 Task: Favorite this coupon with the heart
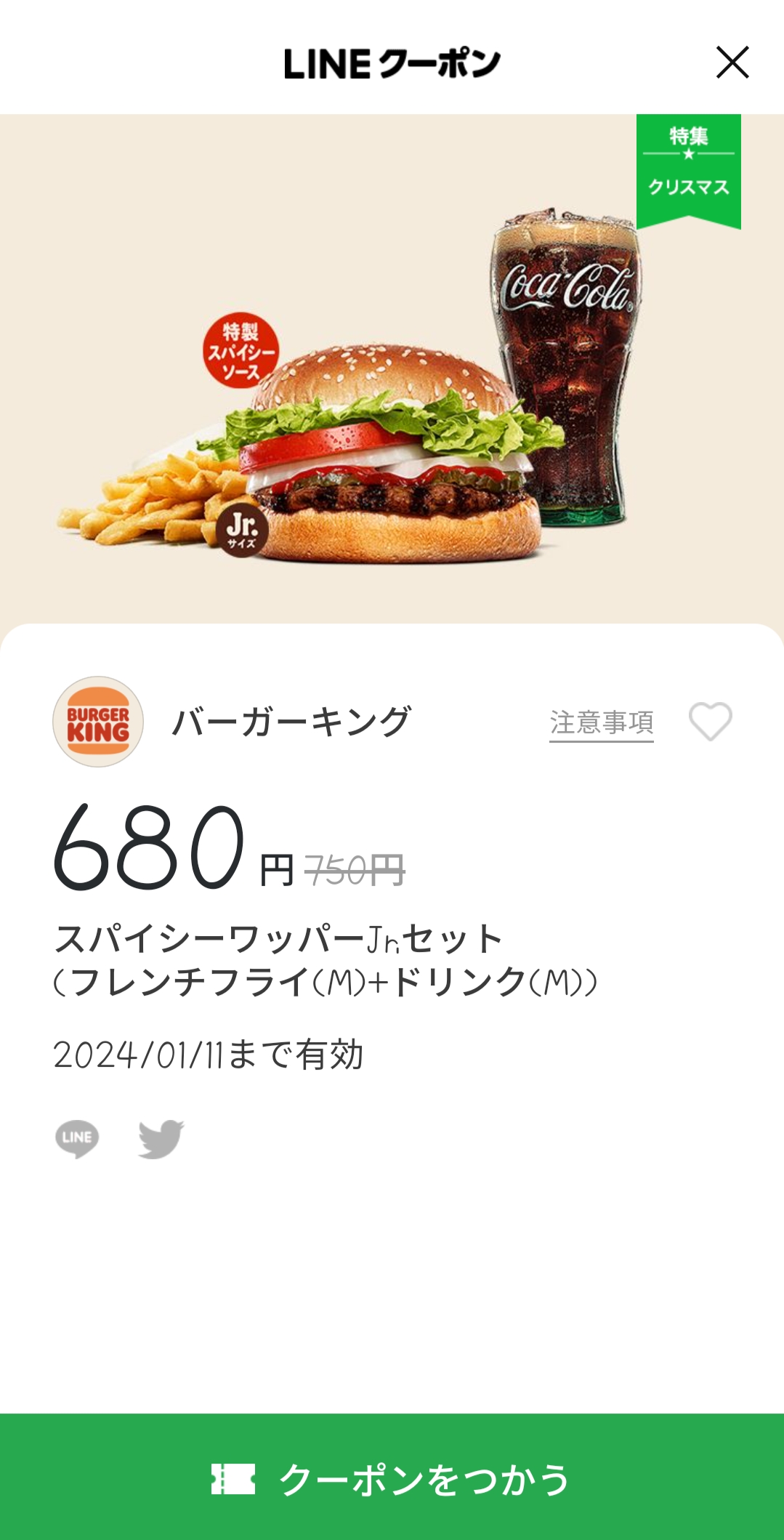pyautogui.click(x=710, y=722)
